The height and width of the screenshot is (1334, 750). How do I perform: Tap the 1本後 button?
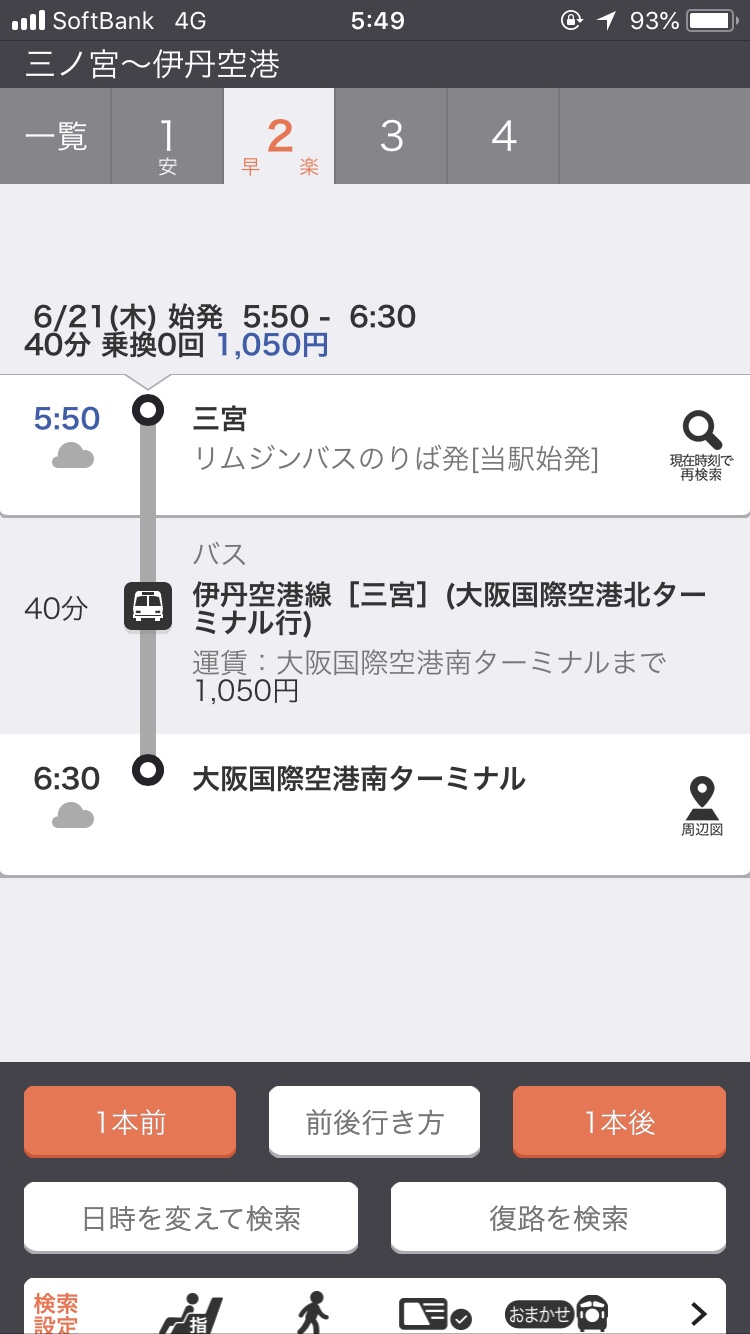point(619,1122)
